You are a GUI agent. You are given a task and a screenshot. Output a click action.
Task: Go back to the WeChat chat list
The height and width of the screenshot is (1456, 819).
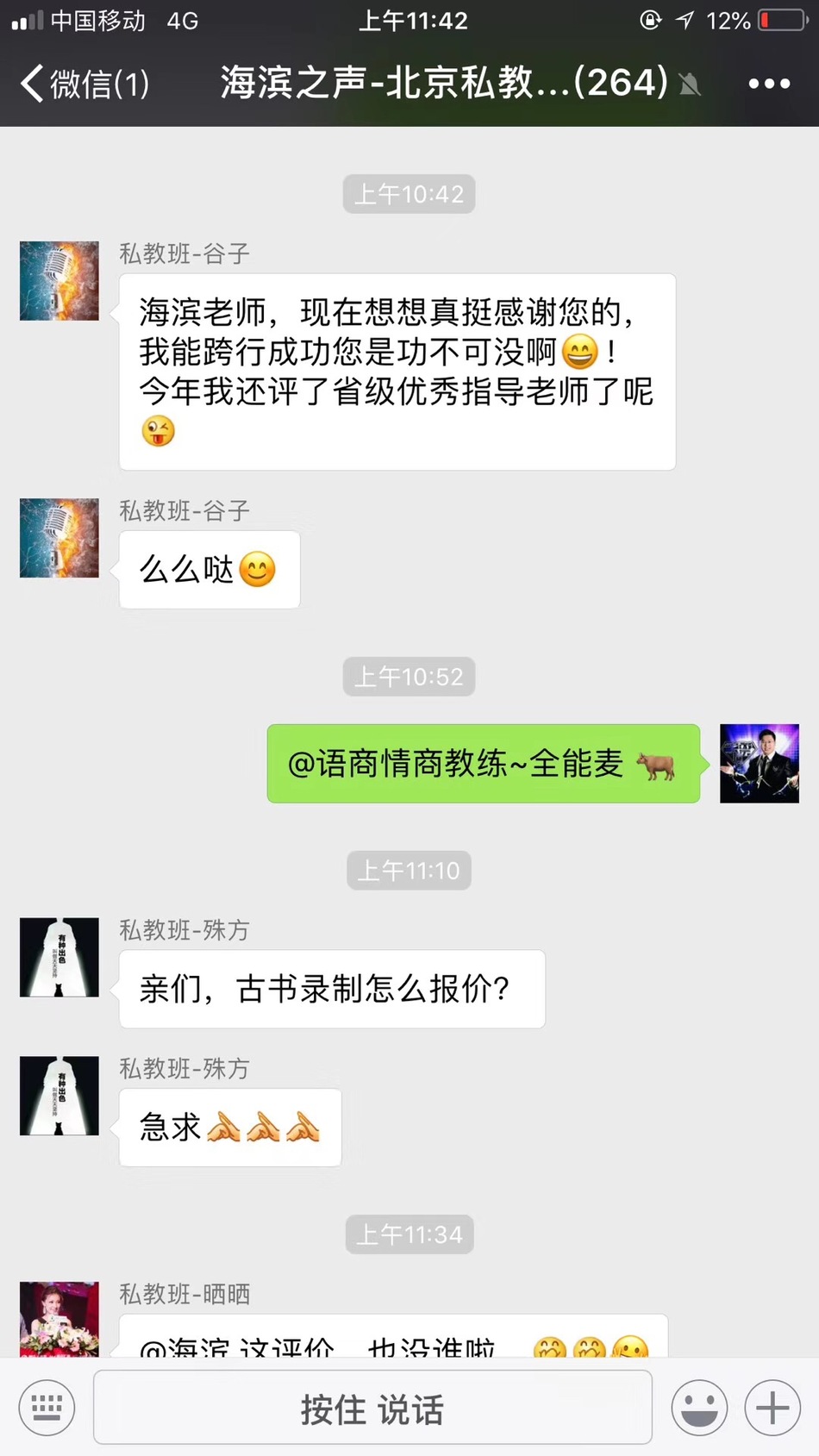(82, 84)
